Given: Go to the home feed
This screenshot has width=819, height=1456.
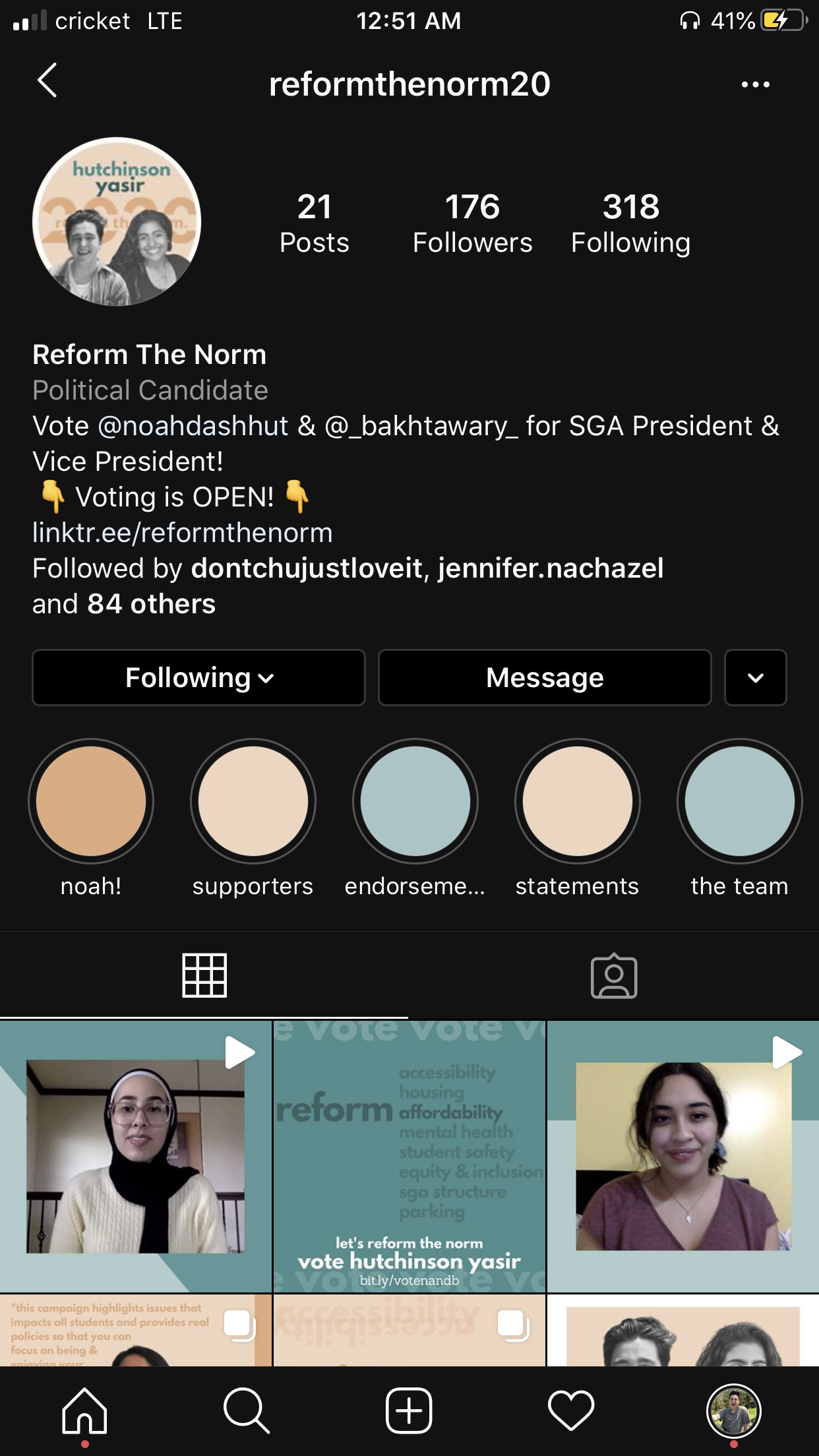Looking at the screenshot, I should tap(84, 1411).
